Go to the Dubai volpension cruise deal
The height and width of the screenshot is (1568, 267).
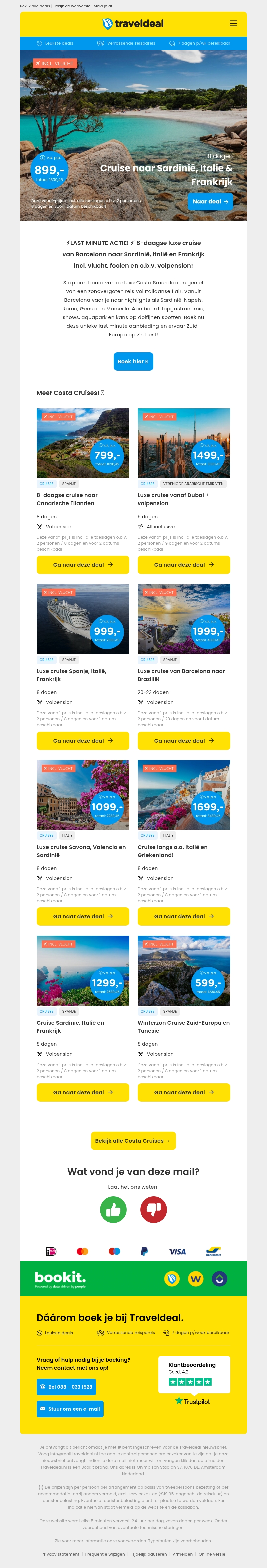click(184, 565)
